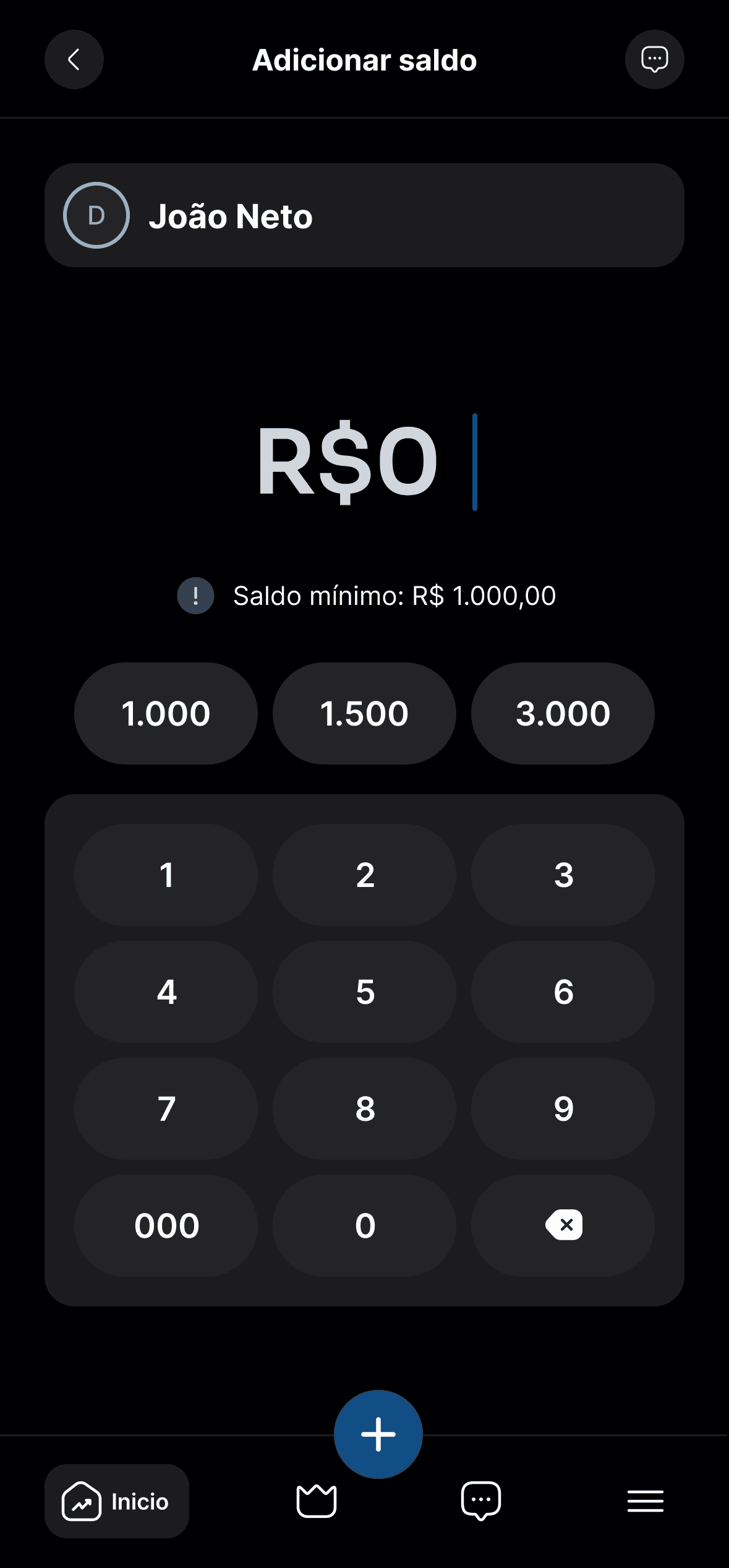Viewport: 729px width, 1568px height.
Task: Open the crown tab in bottom bar
Action: click(x=317, y=1501)
